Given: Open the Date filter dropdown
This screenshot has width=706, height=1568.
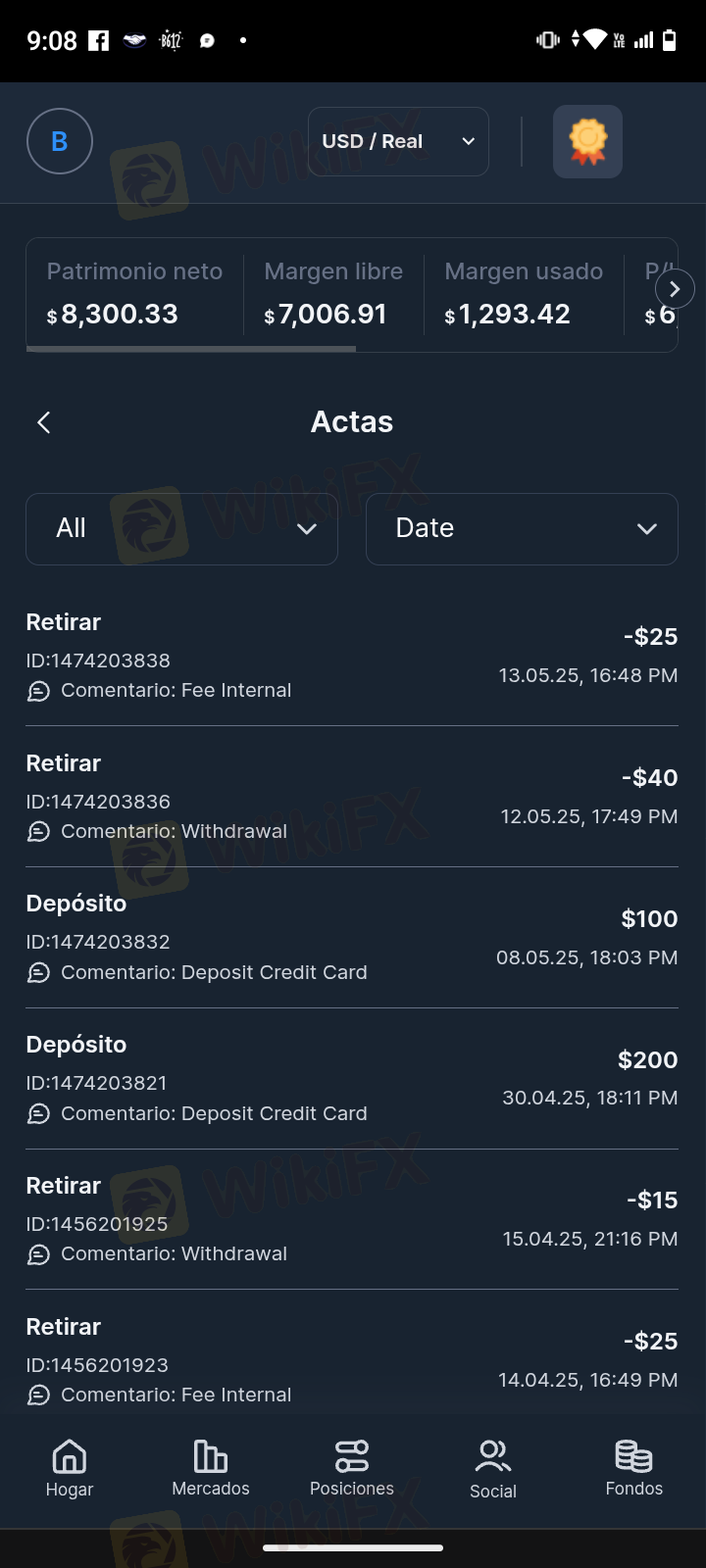Looking at the screenshot, I should pos(522,529).
